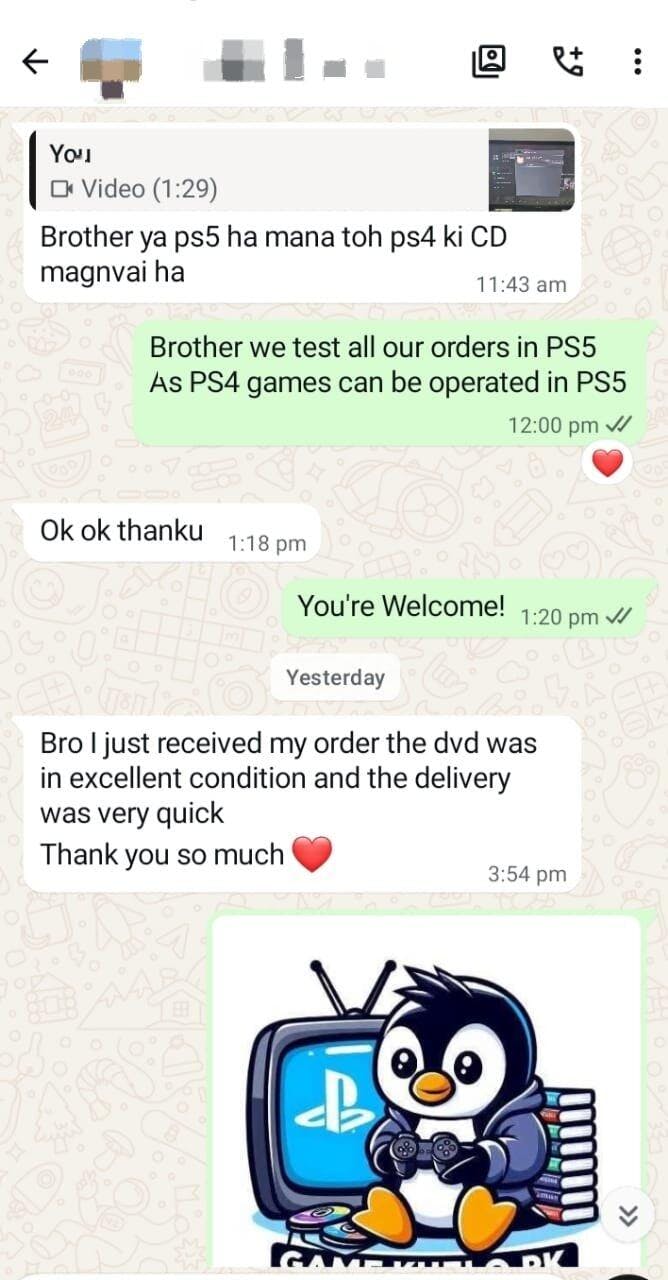Open the three-dot overflow menu
This screenshot has height=1280, width=668.
click(637, 62)
